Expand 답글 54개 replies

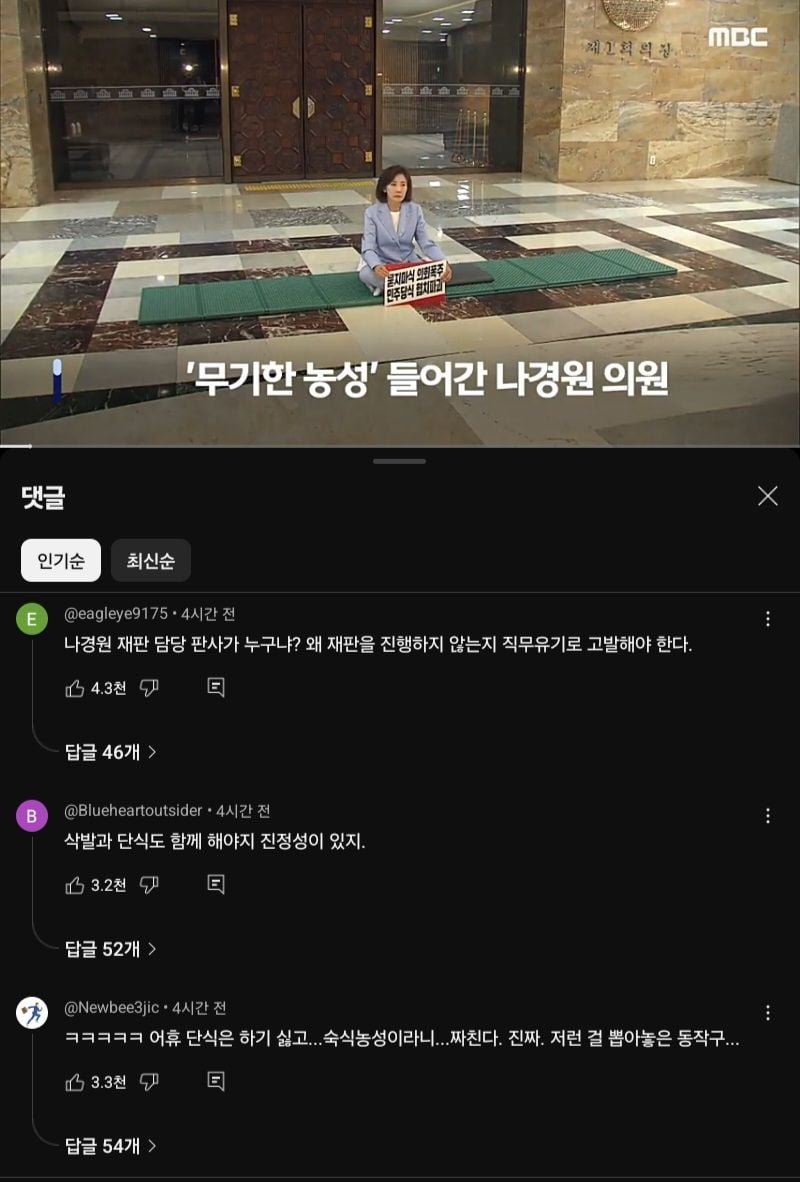(110, 1146)
